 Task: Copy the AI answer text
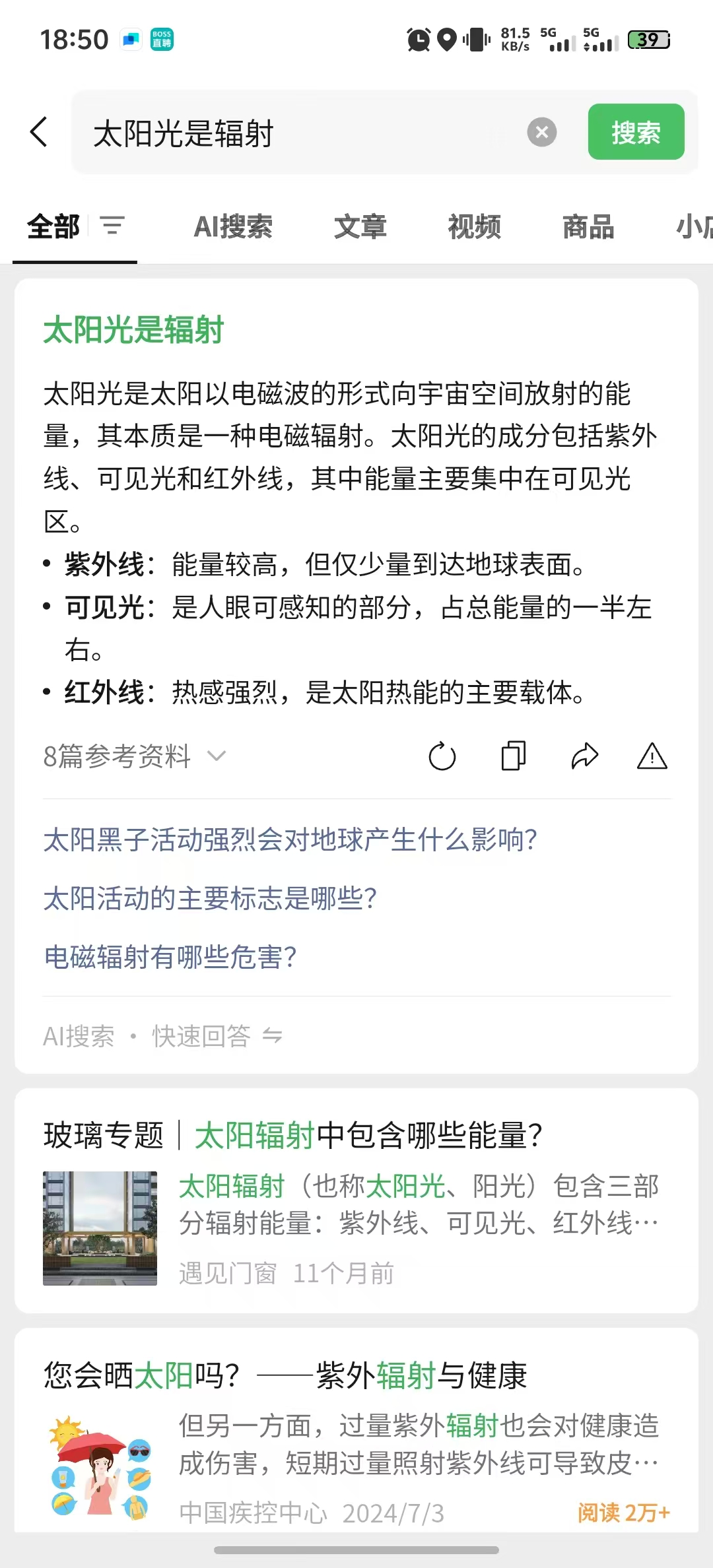pos(513,757)
